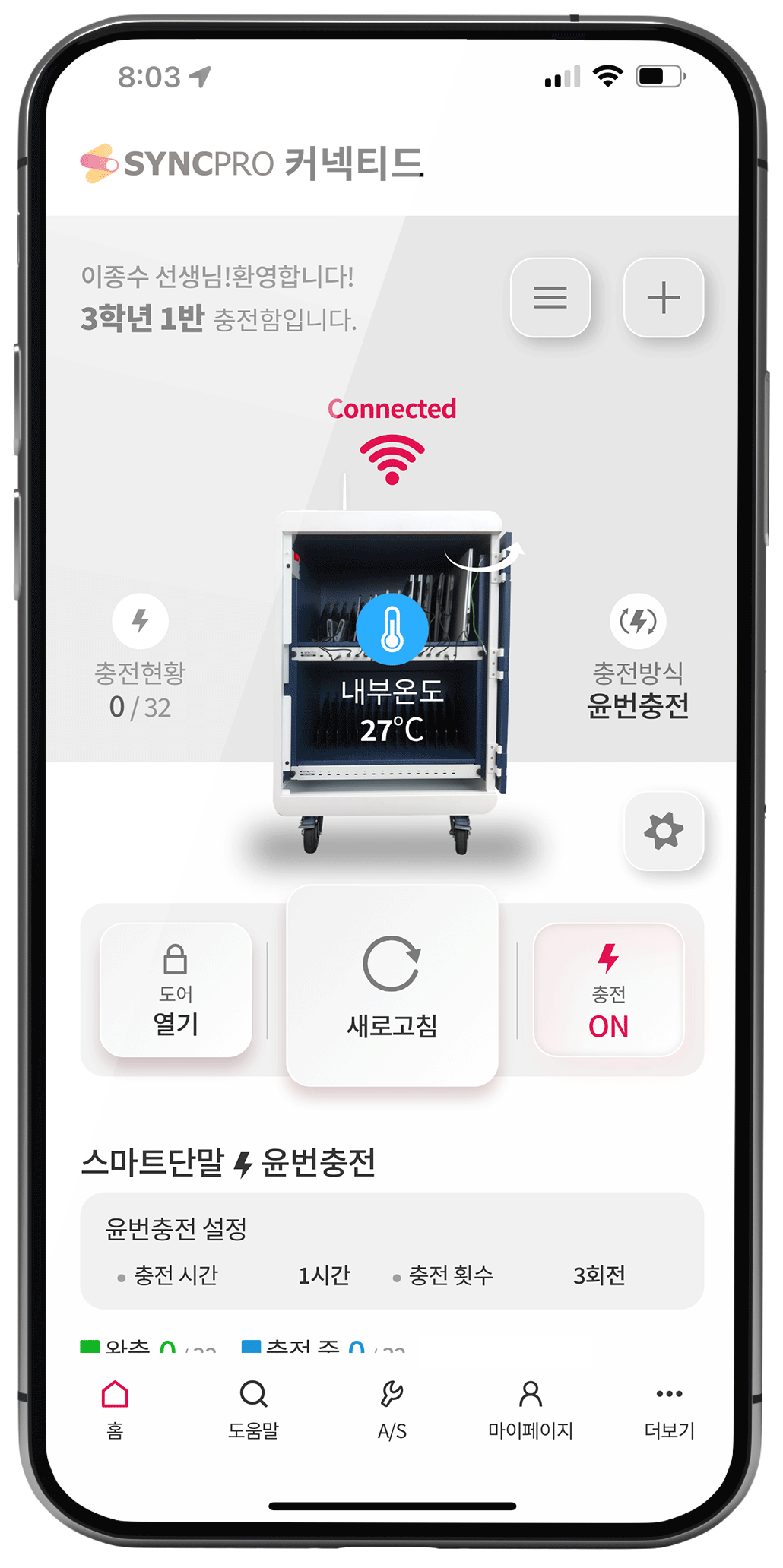Open the hamburger list menu
Image resolution: width=783 pixels, height=1568 pixels.
(550, 297)
